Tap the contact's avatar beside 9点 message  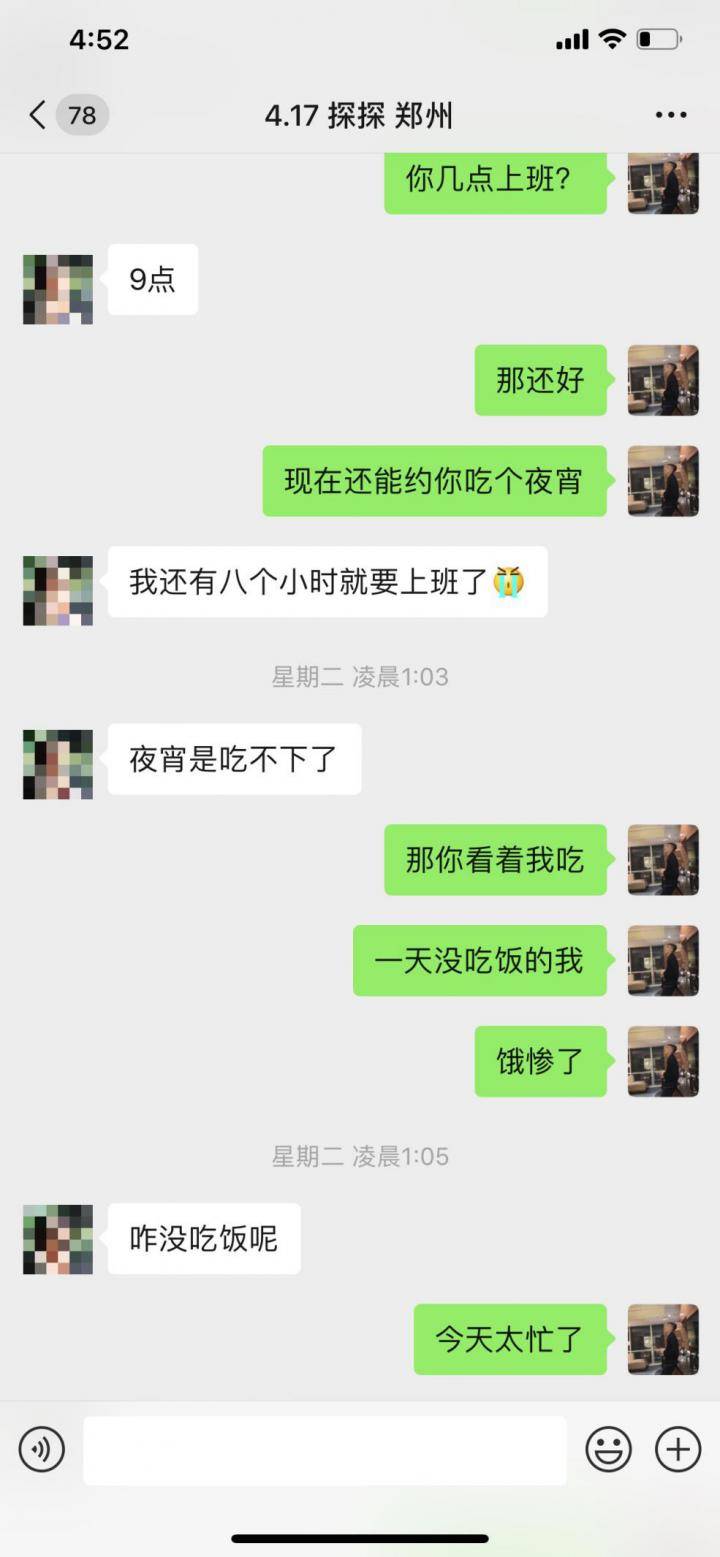point(57,287)
